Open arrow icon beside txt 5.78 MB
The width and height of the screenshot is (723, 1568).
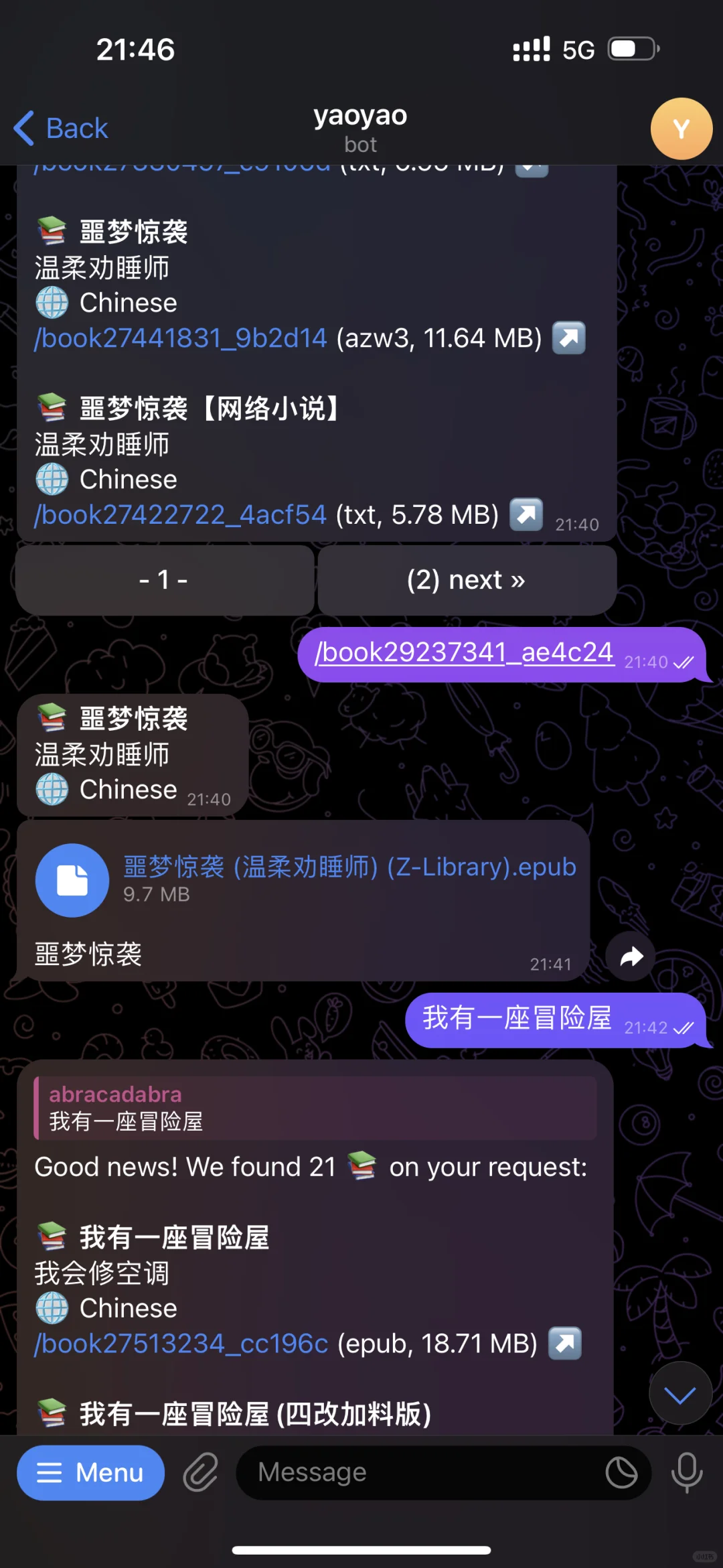(x=526, y=514)
